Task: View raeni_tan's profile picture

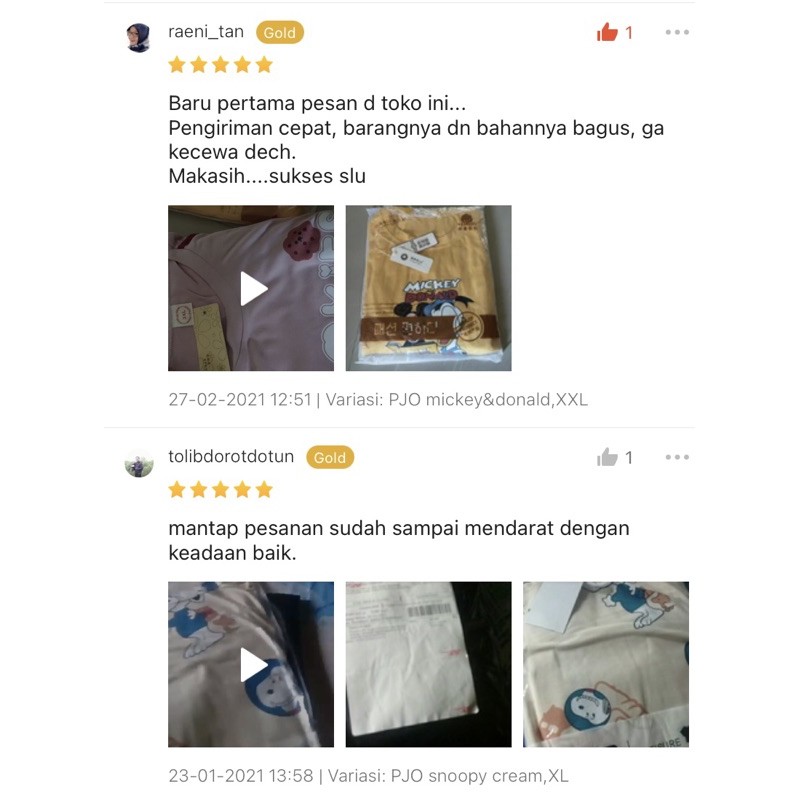Action: click(138, 38)
